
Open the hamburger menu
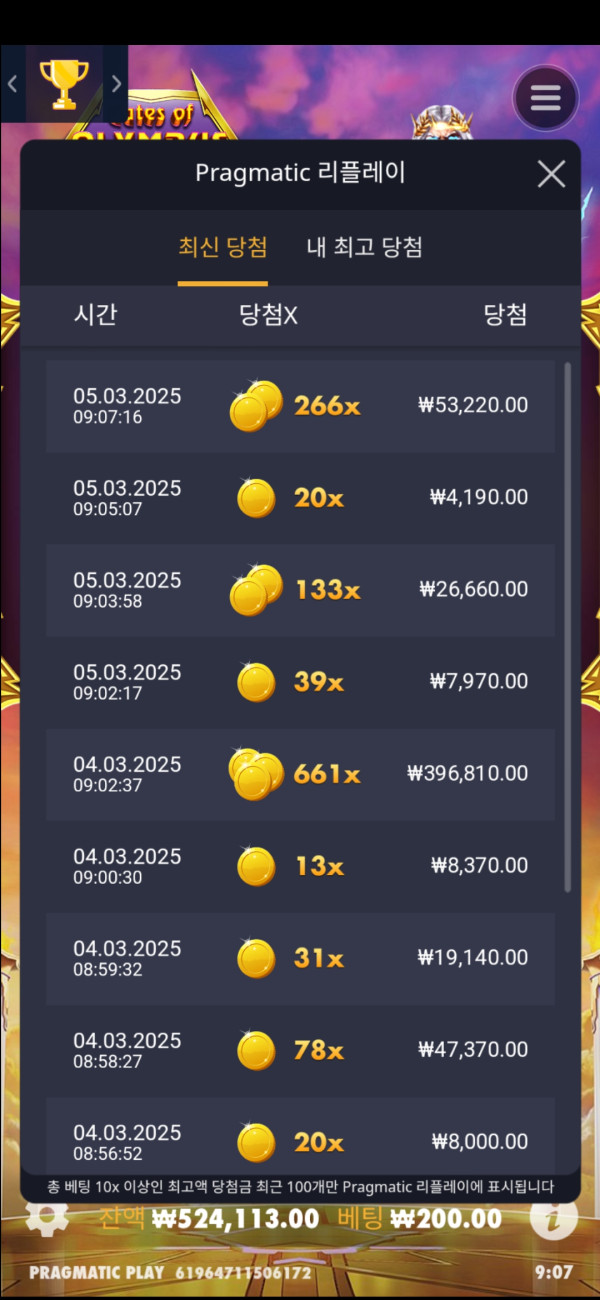tap(545, 98)
